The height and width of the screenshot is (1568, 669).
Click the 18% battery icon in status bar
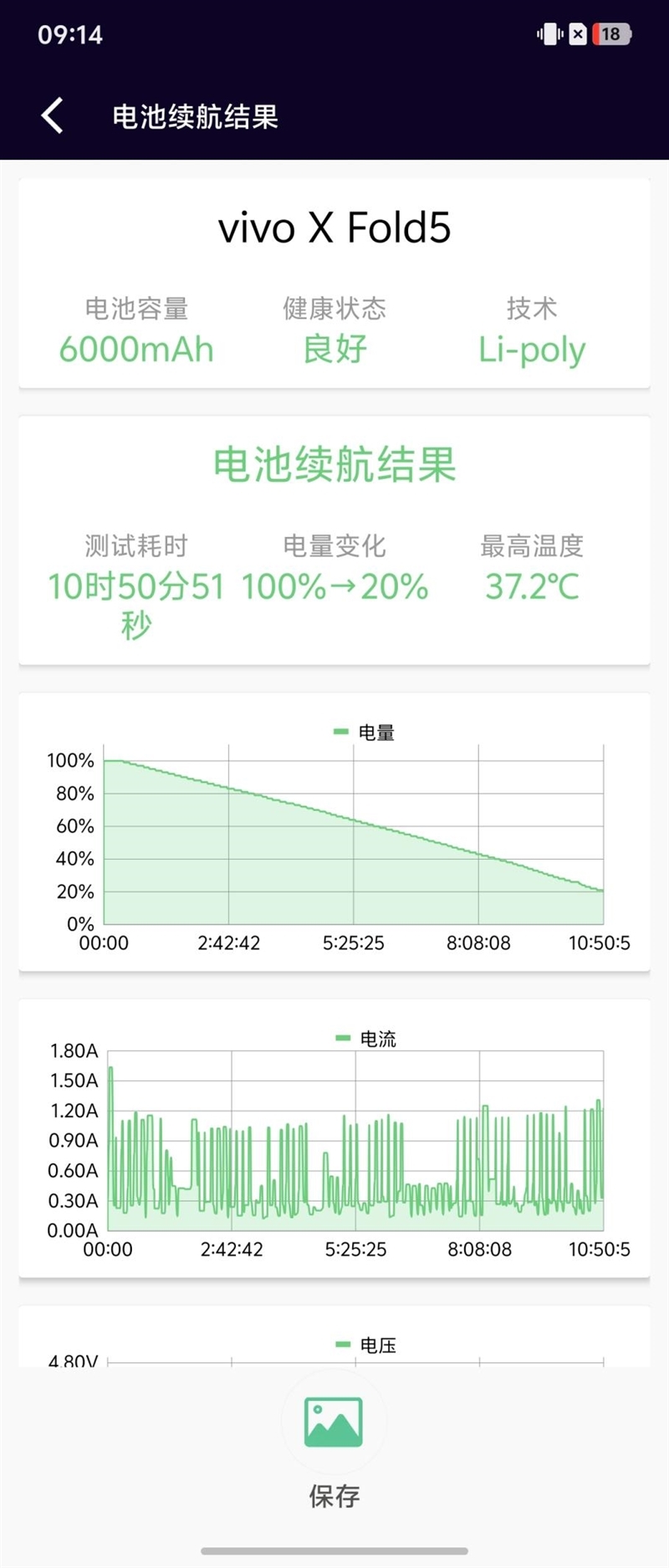(x=610, y=33)
